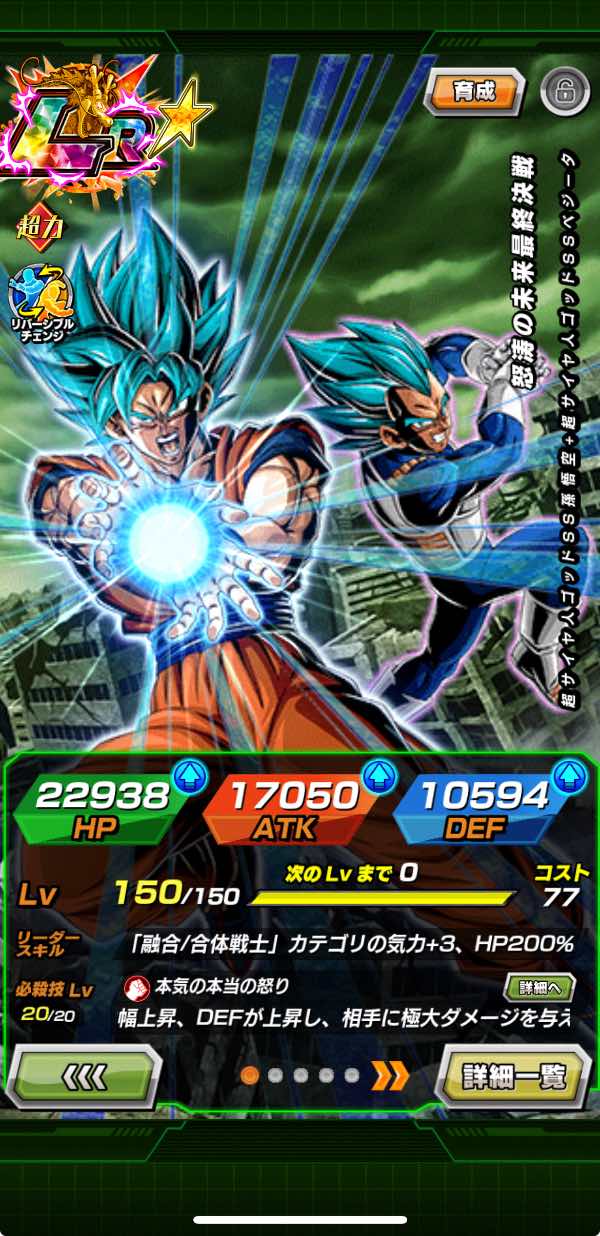Tap the blue arrow beside DEF
Viewport: 600px width, 1236px height.
pyautogui.click(x=567, y=775)
